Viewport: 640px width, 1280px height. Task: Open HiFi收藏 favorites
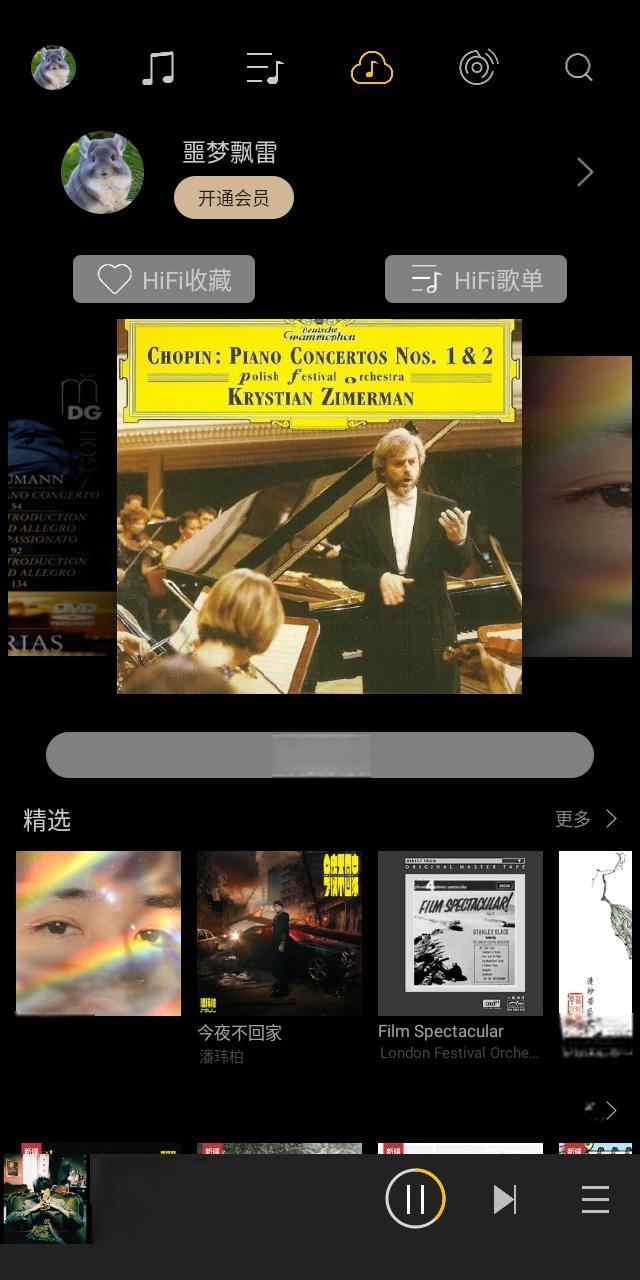pyautogui.click(x=164, y=279)
